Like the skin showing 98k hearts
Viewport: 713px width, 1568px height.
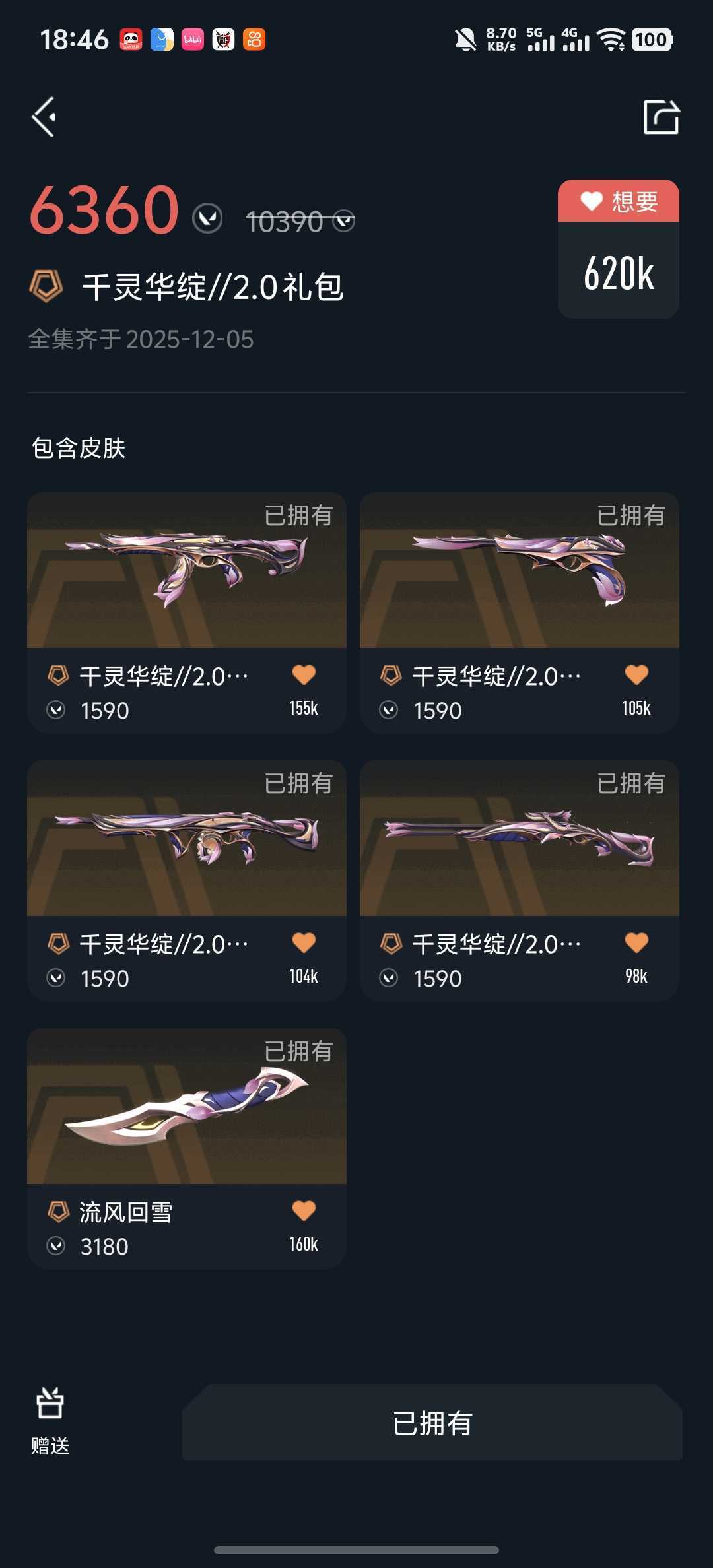[636, 943]
